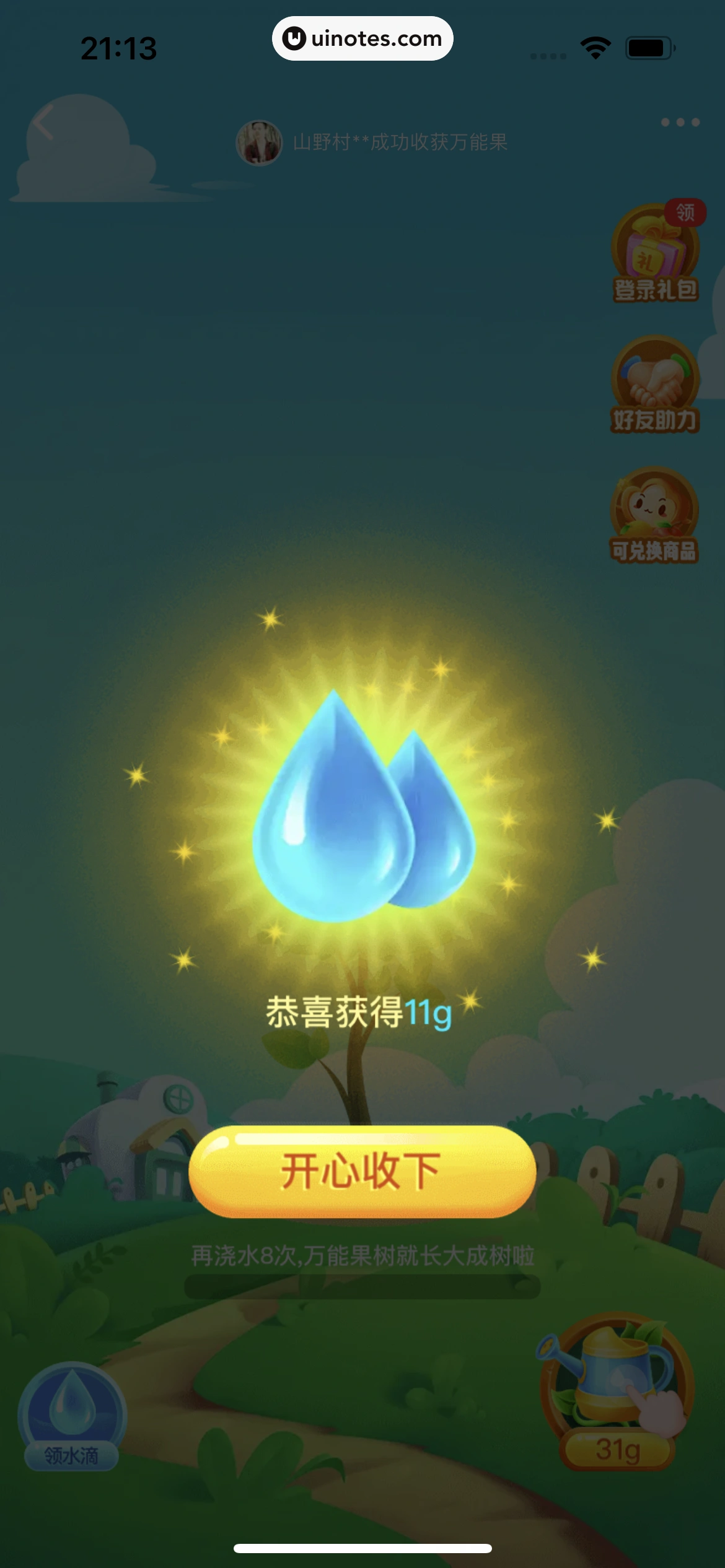Open the three-dot more options menu

[x=679, y=122]
